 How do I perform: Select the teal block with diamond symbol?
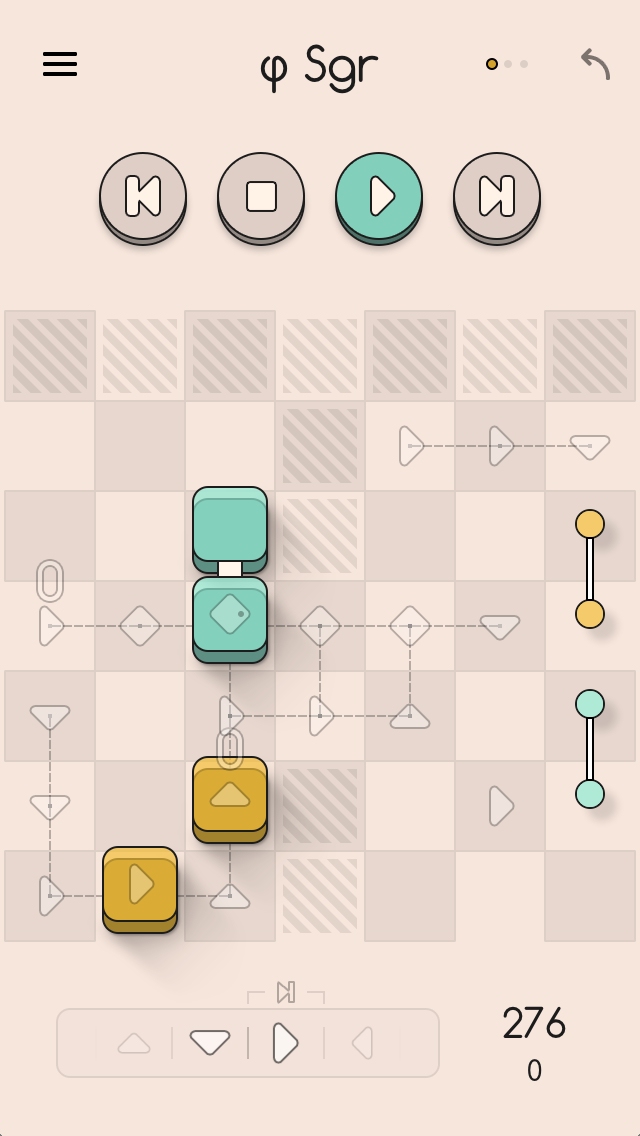[x=230, y=619]
